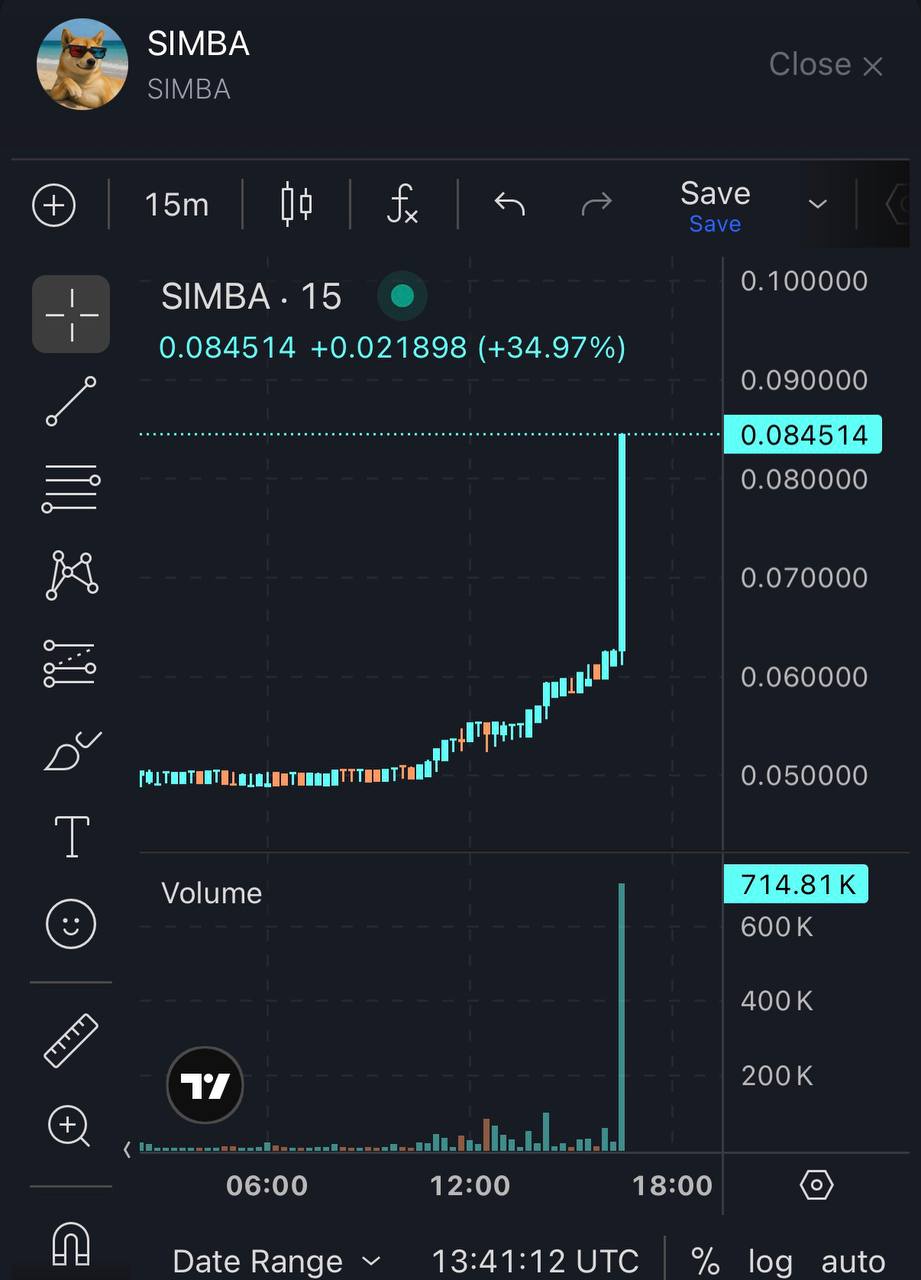Viewport: 921px width, 1280px height.
Task: Undo the last chart change
Action: point(509,205)
